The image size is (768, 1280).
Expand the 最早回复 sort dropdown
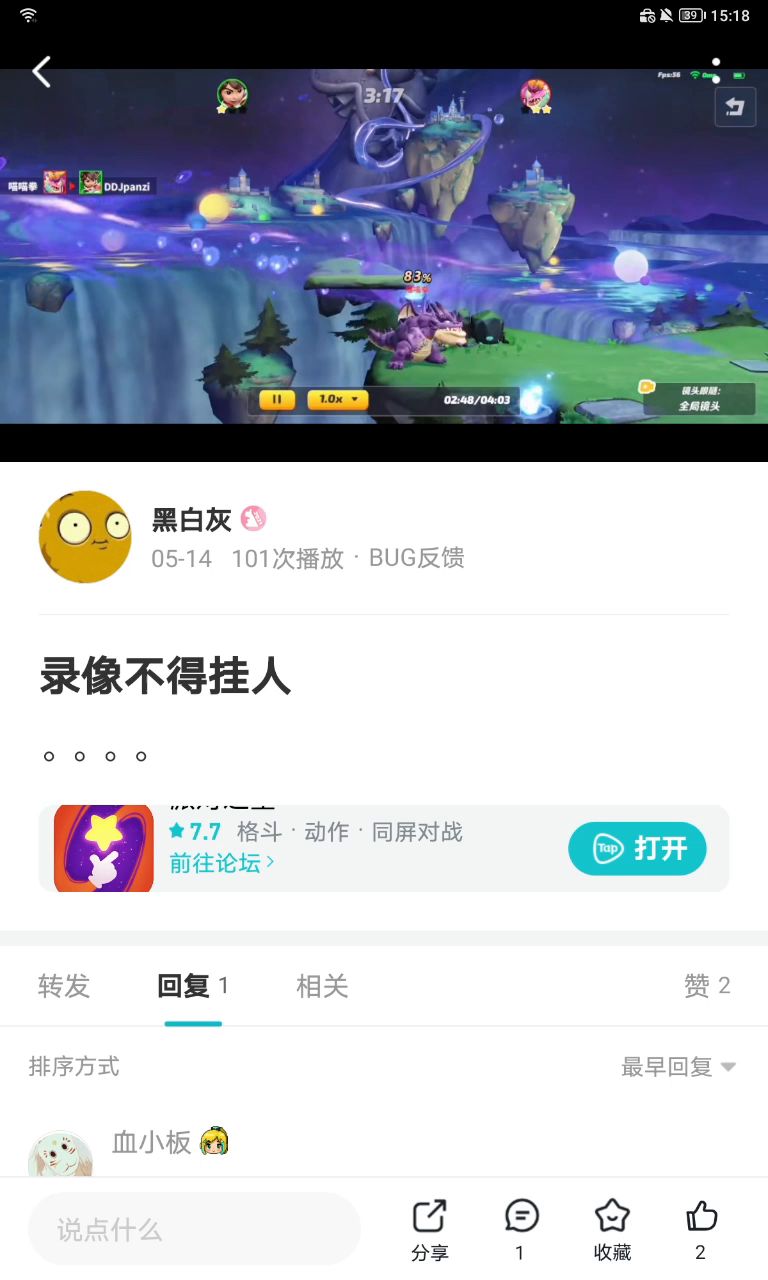point(678,1067)
